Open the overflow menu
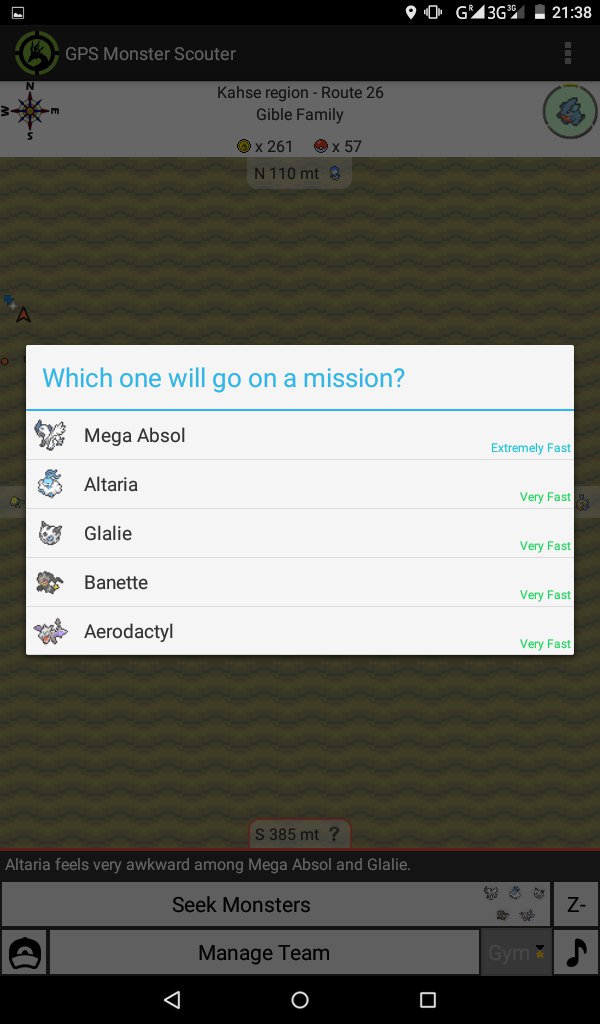 pos(567,54)
